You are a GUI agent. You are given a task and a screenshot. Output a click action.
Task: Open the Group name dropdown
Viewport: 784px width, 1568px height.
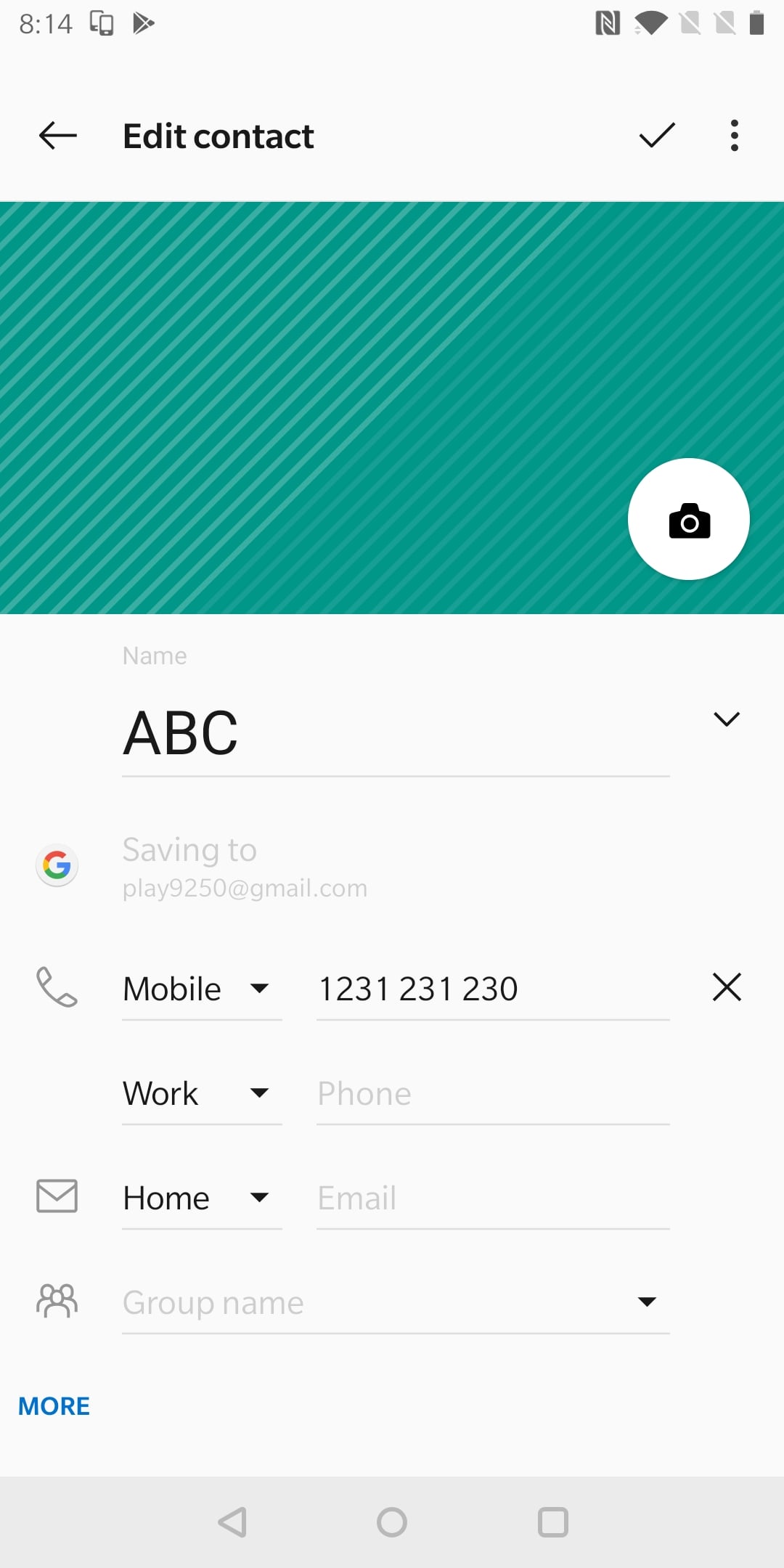396,1302
